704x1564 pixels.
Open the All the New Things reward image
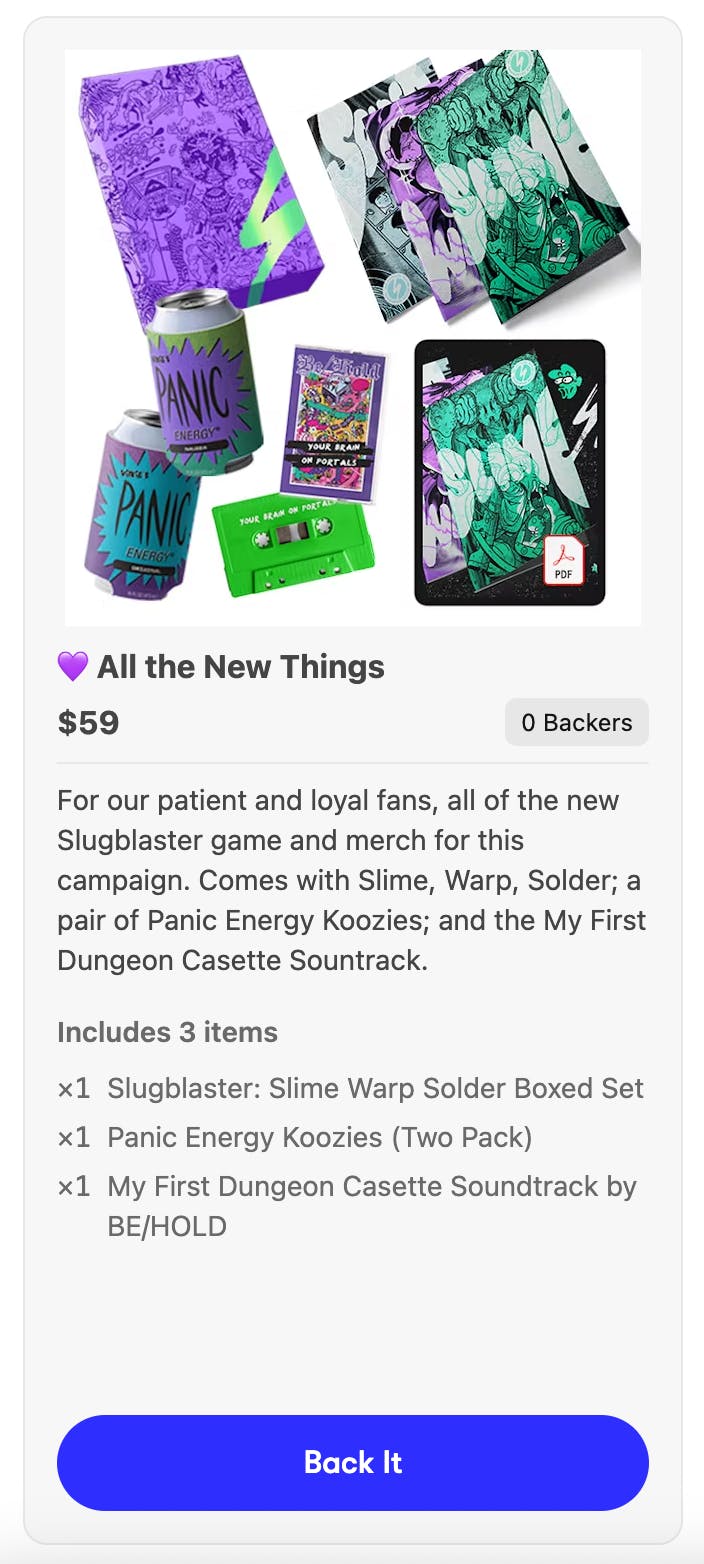coord(352,338)
